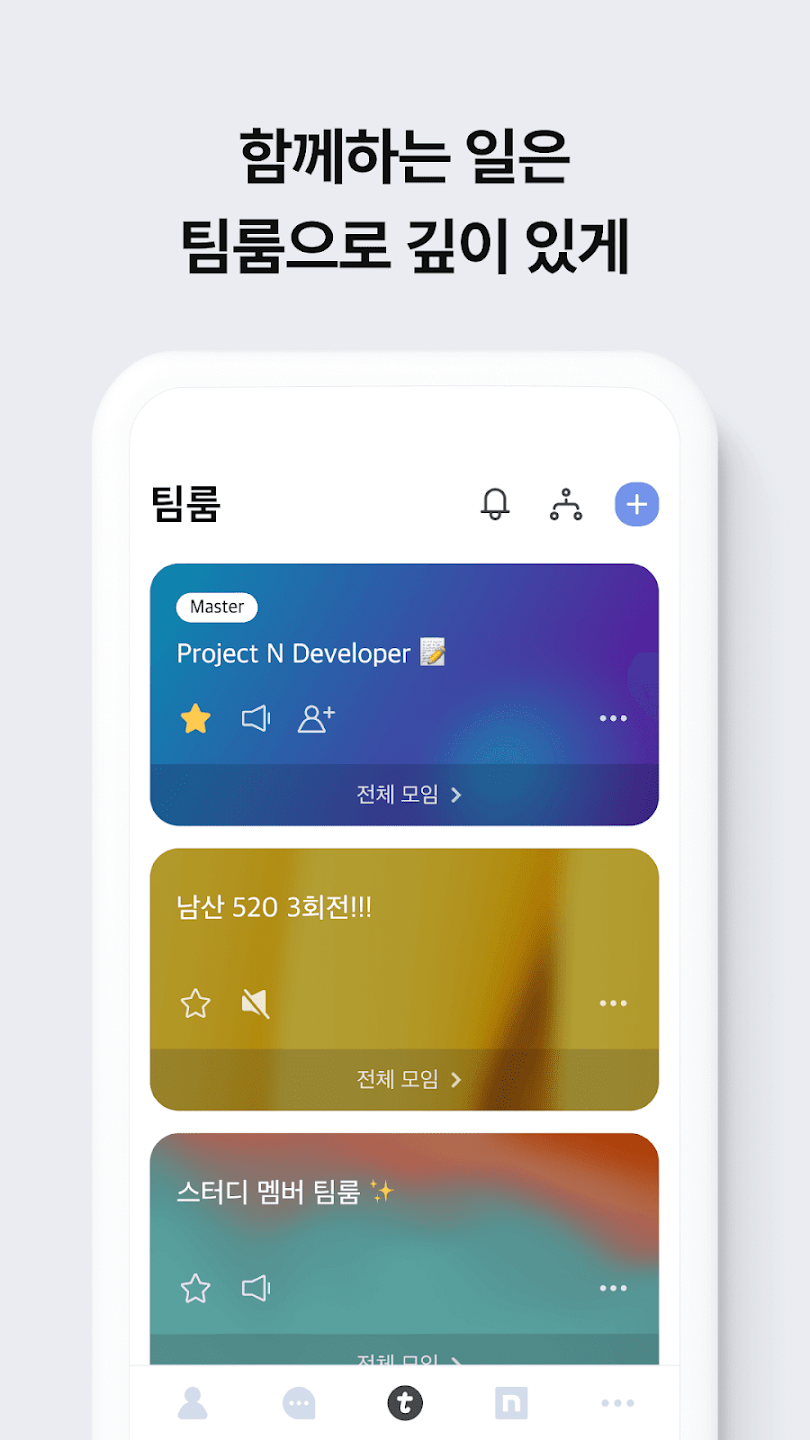This screenshot has height=1440, width=810.
Task: Open the more options menu on Project N Developer
Action: click(613, 718)
